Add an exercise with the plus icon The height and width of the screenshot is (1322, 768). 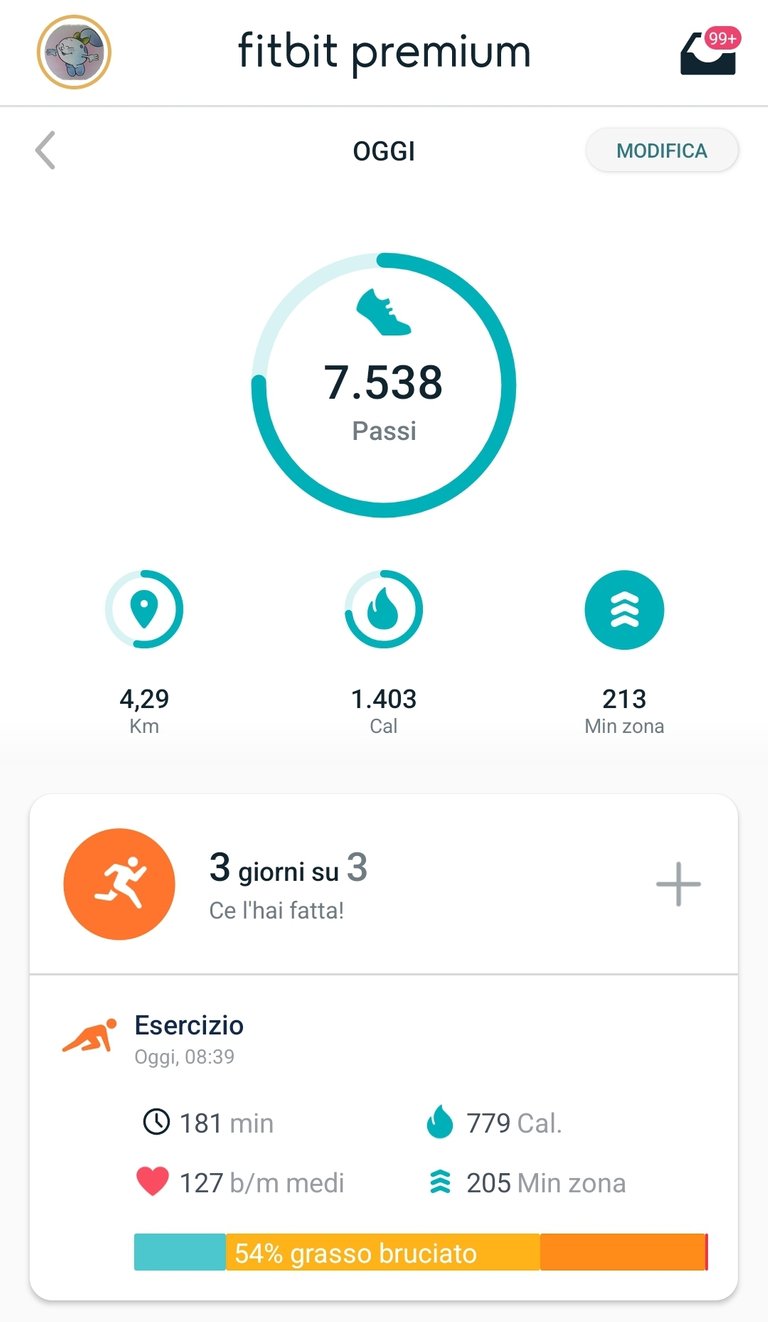[x=678, y=884]
